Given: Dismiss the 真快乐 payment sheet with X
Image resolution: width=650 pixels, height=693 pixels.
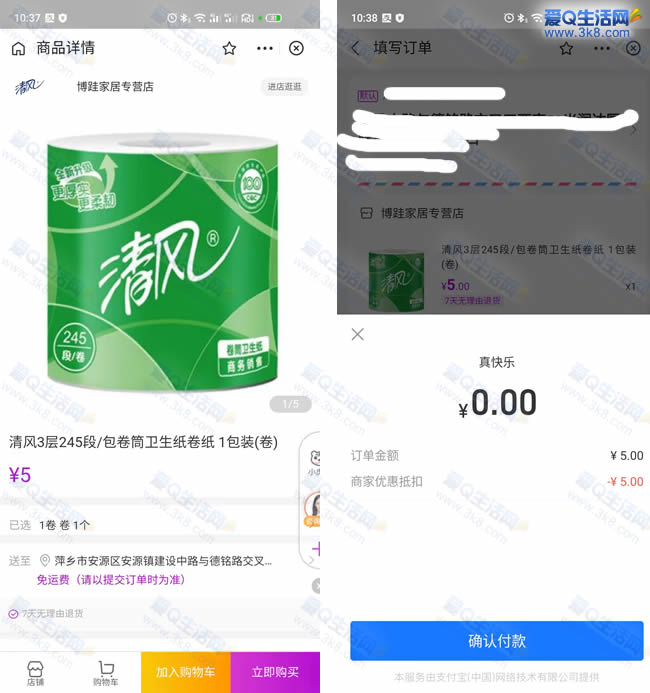Looking at the screenshot, I should (358, 334).
